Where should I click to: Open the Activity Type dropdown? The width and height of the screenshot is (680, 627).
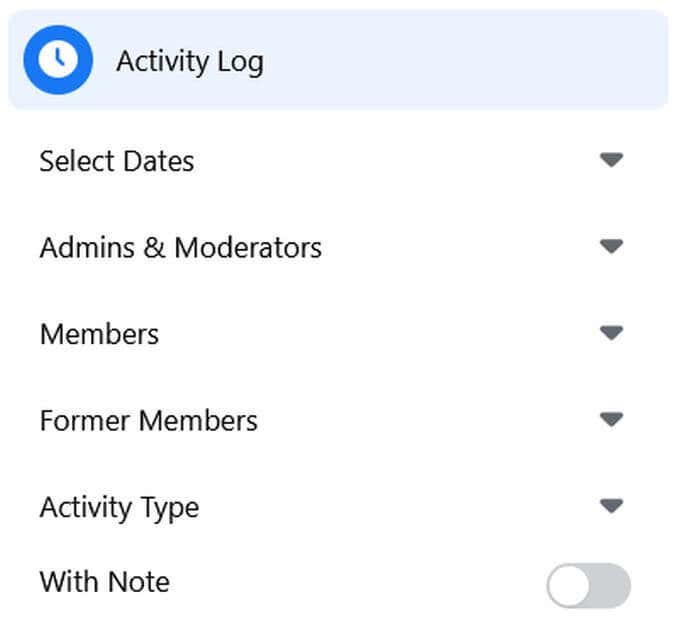(611, 506)
